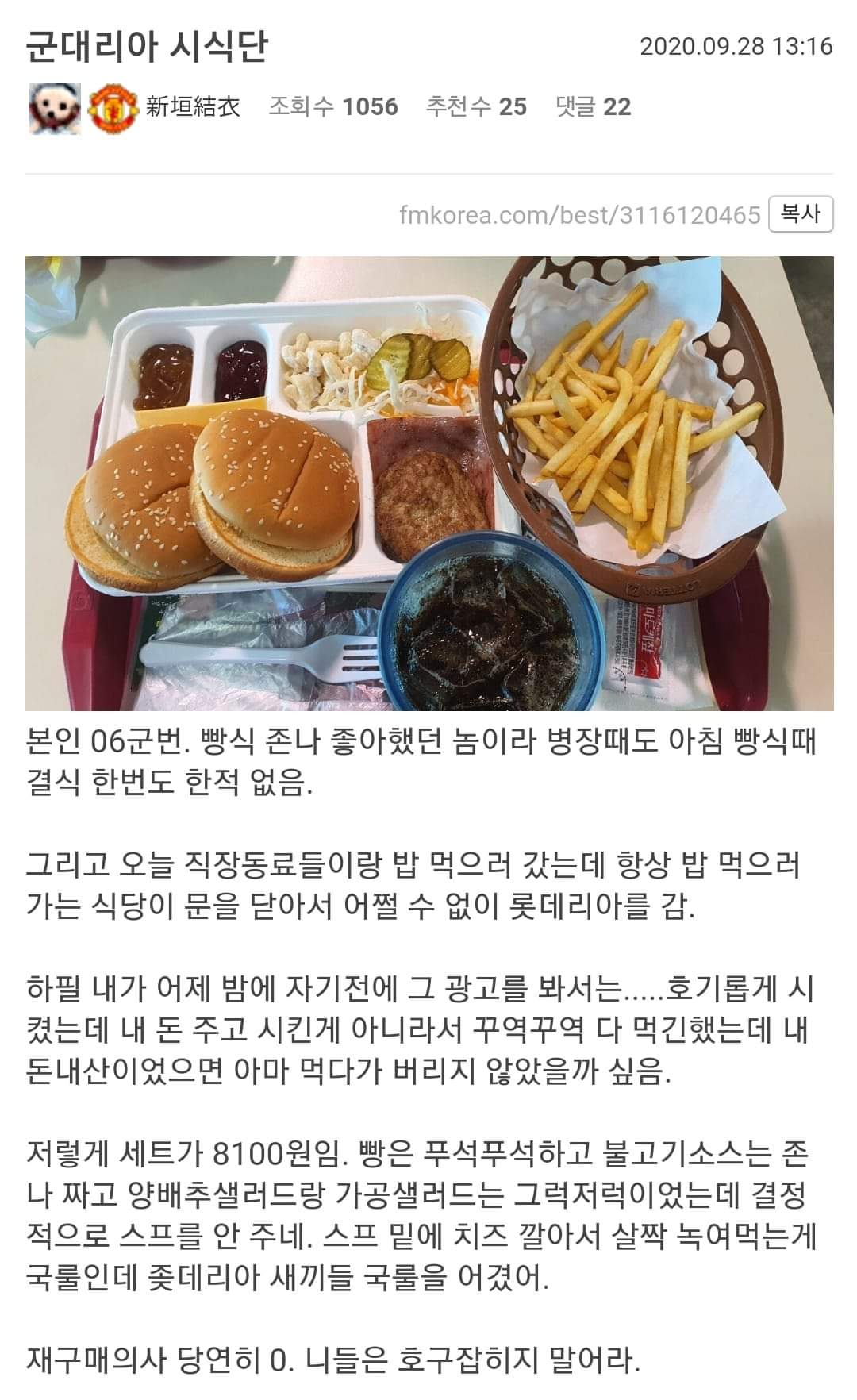
Task: Tap the 복사 copy link button
Action: pos(800,213)
